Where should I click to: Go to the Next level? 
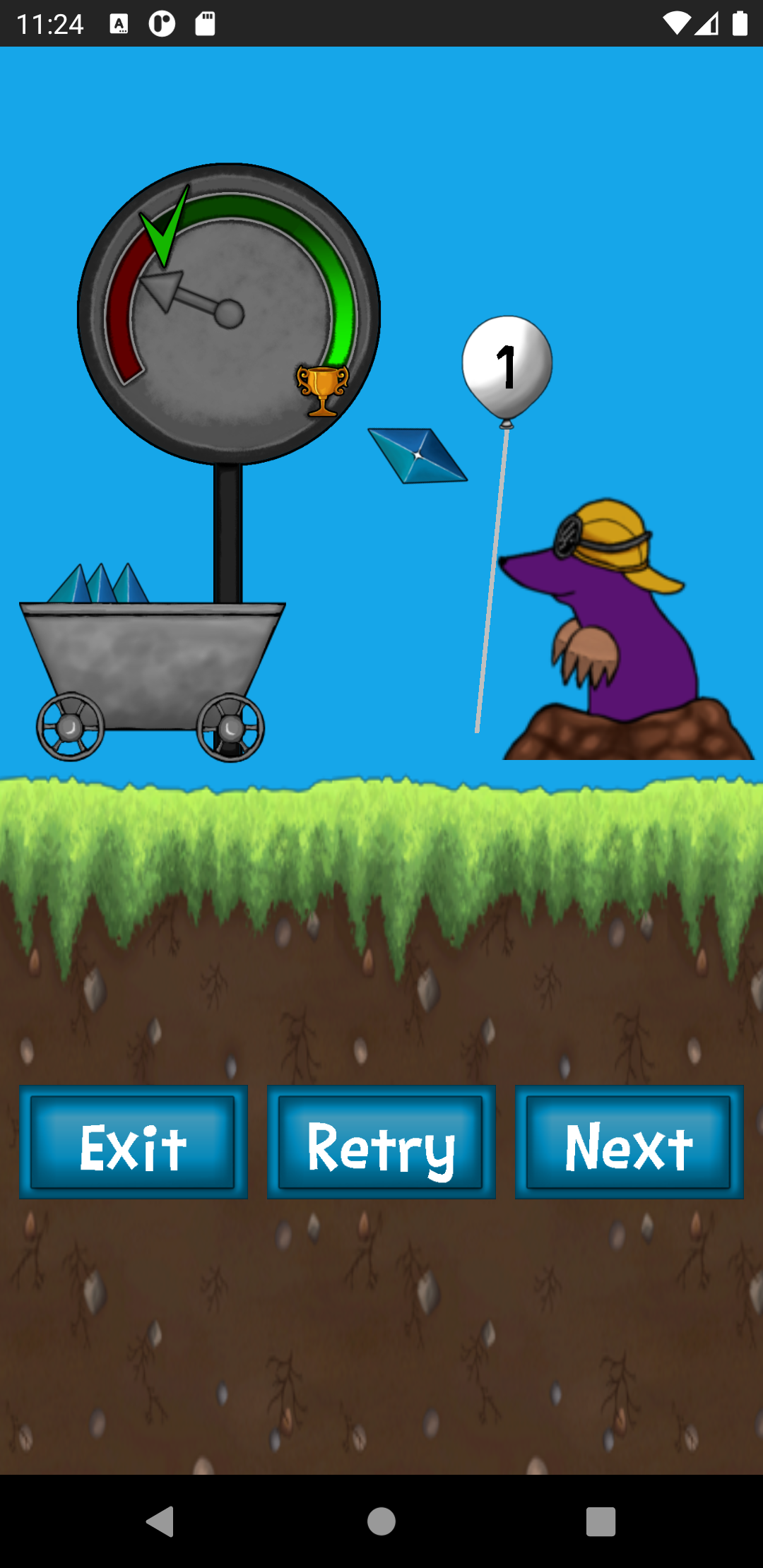tap(629, 1142)
